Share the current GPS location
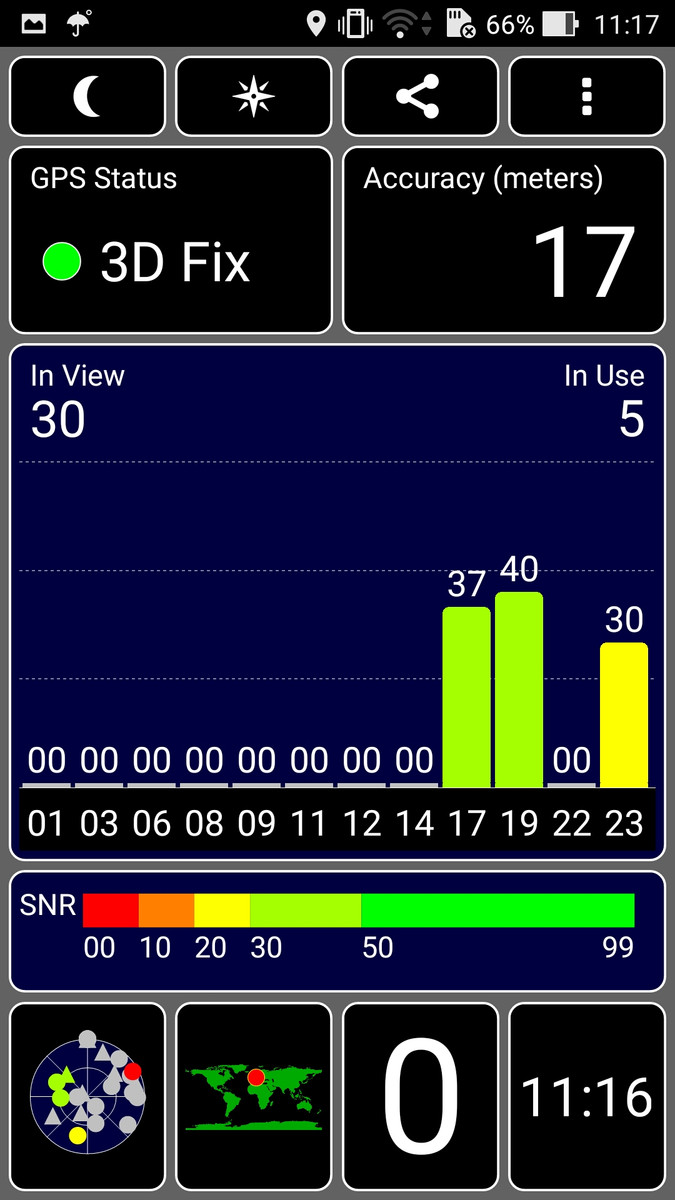This screenshot has height=1200, width=675. coord(420,96)
